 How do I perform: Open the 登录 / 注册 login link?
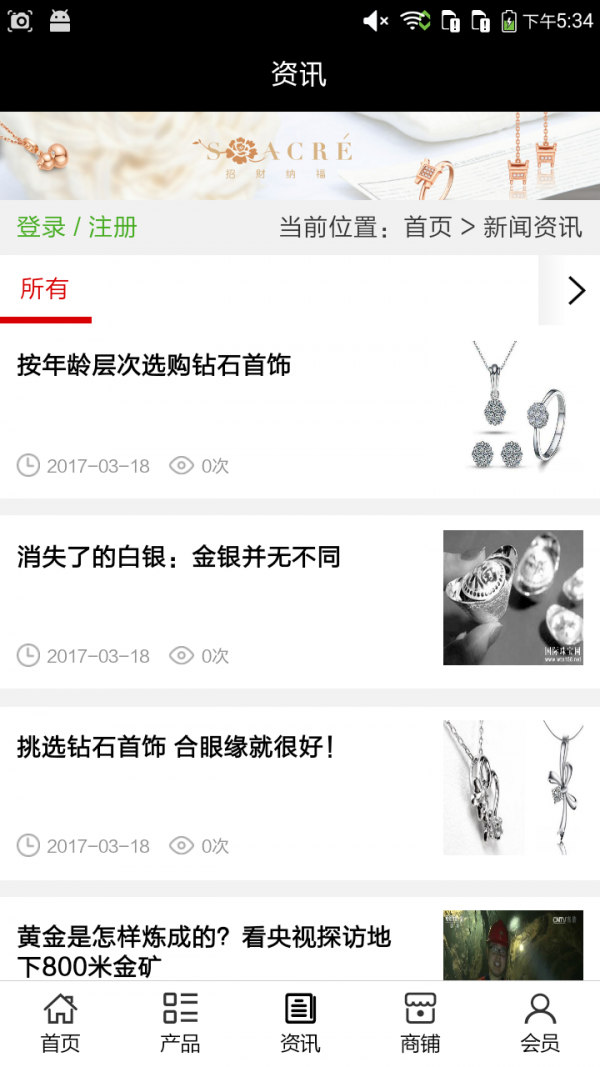77,227
